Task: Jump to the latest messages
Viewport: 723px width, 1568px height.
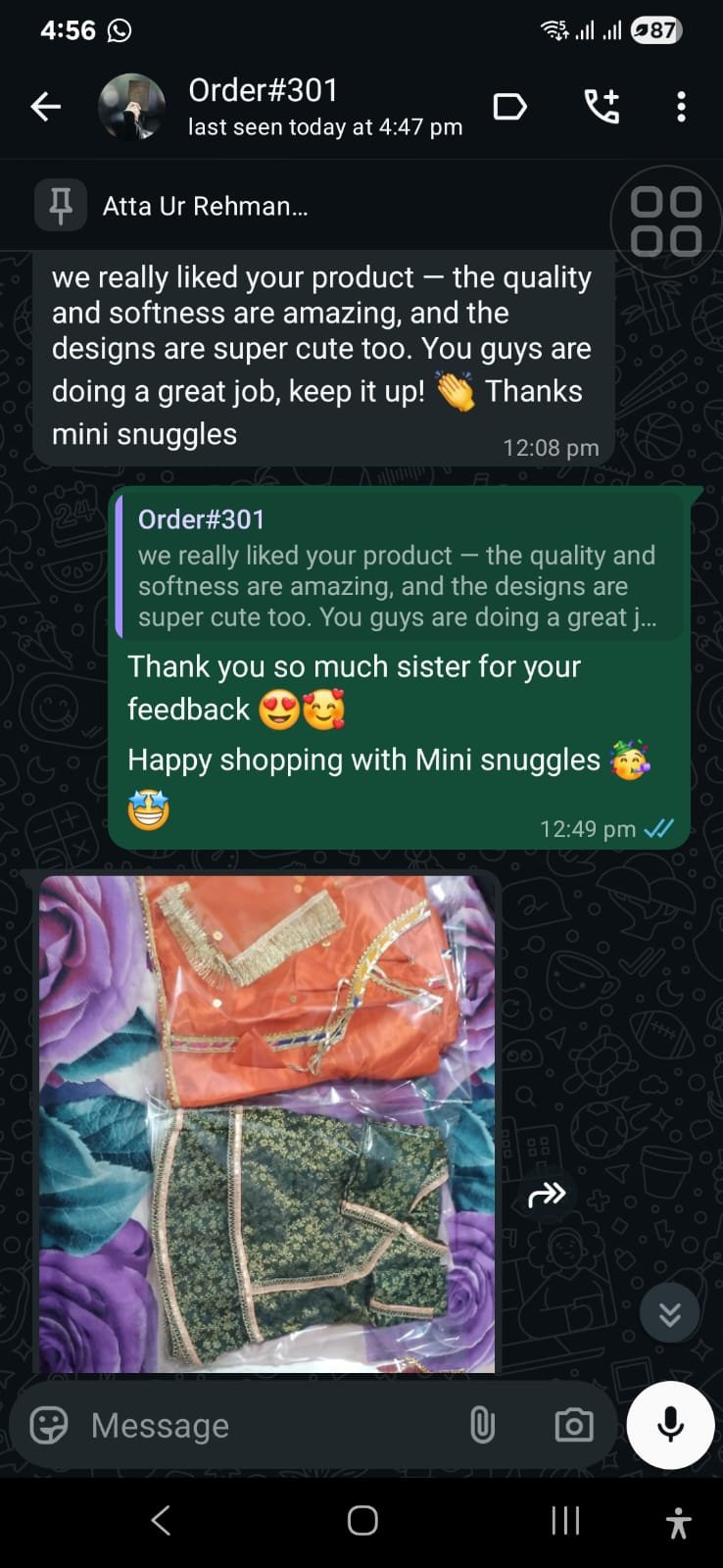Action: point(670,1313)
